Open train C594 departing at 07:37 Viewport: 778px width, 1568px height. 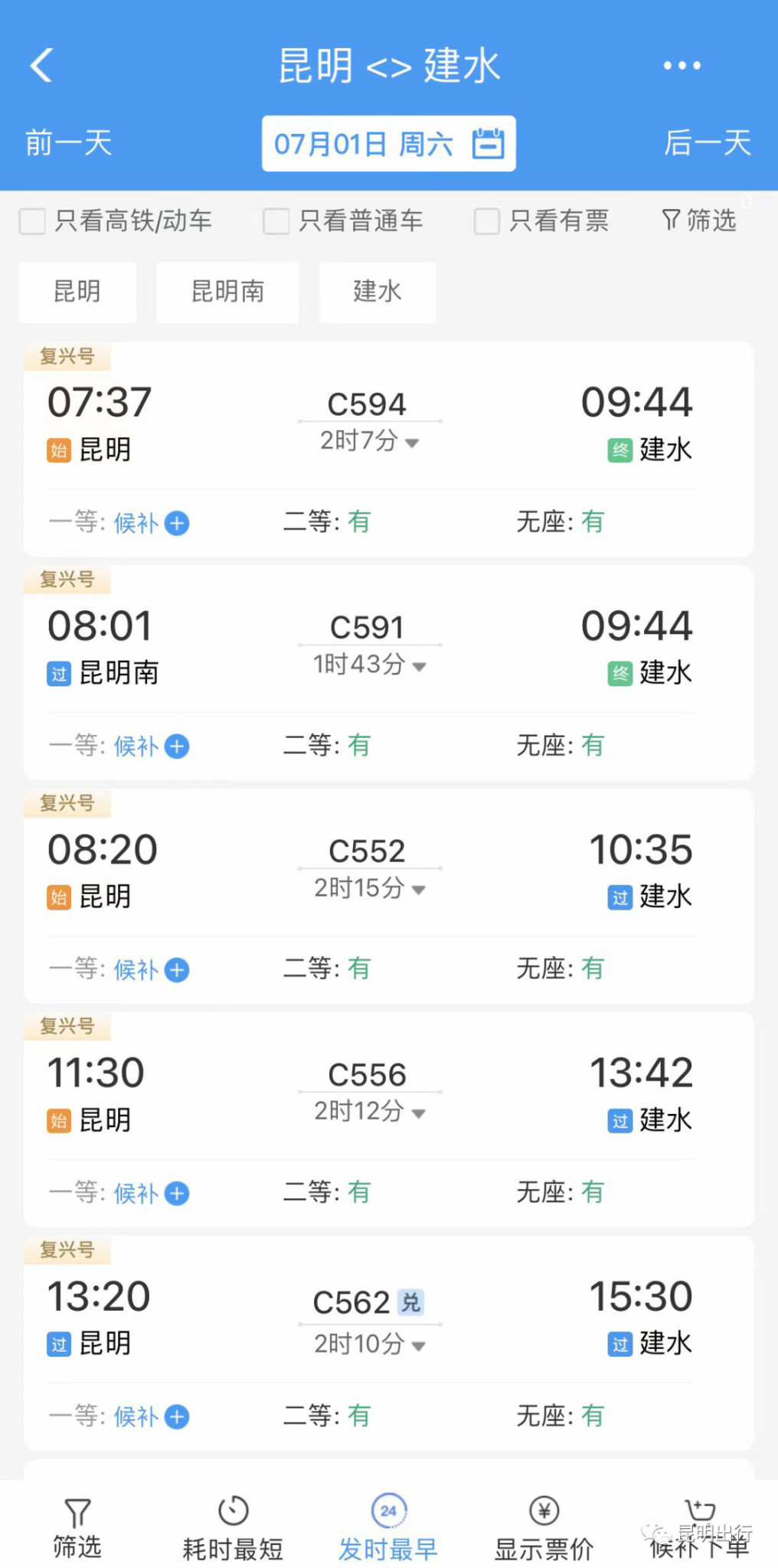point(368,404)
